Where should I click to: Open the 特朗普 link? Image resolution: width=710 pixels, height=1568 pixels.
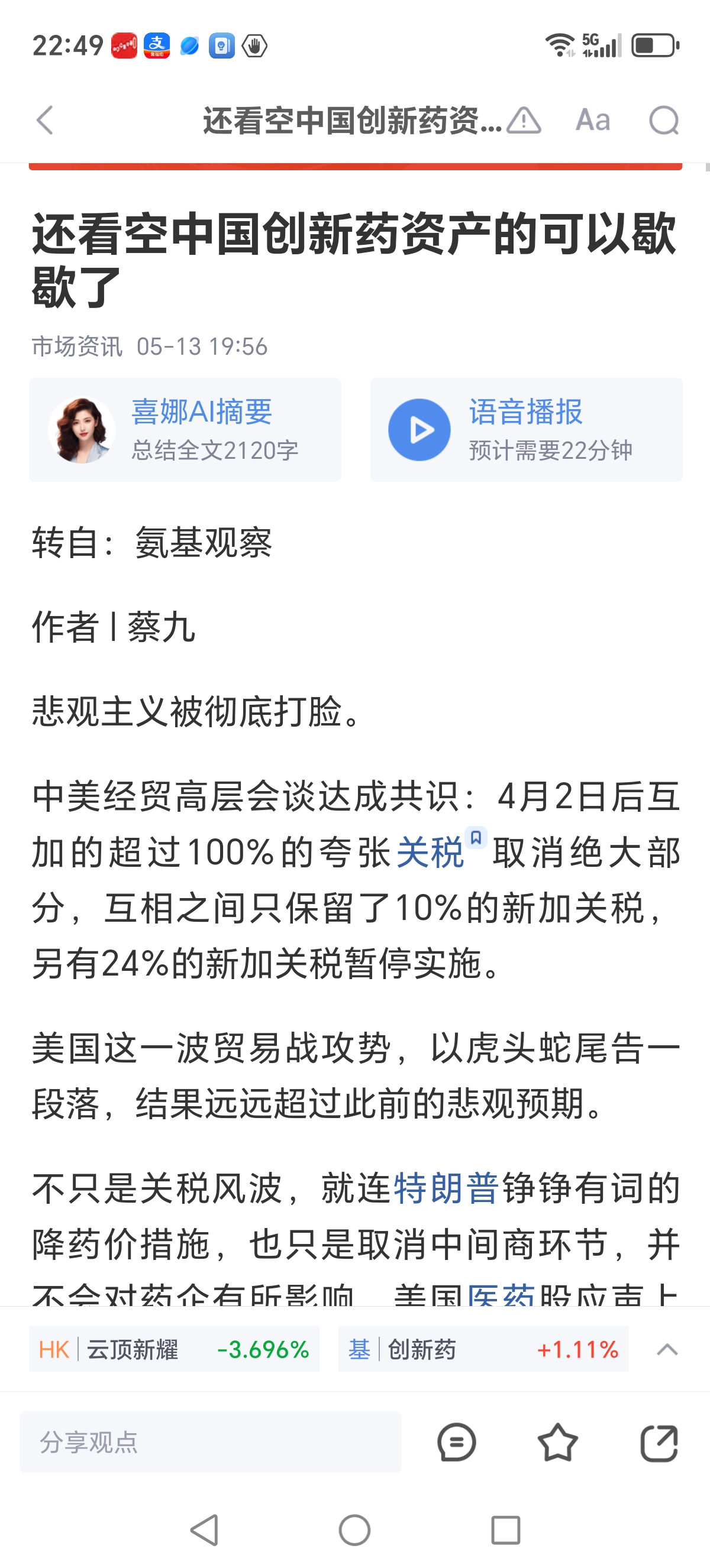coord(446,1188)
